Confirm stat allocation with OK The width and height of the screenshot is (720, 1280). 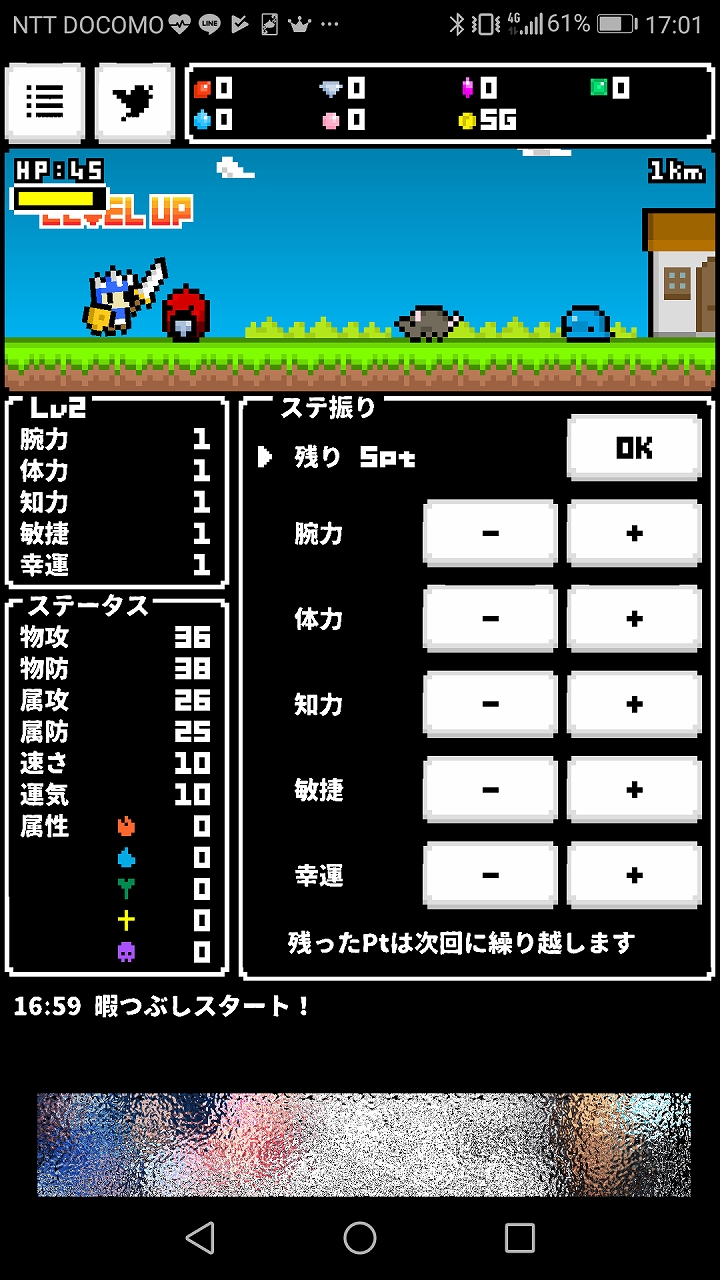(x=634, y=448)
